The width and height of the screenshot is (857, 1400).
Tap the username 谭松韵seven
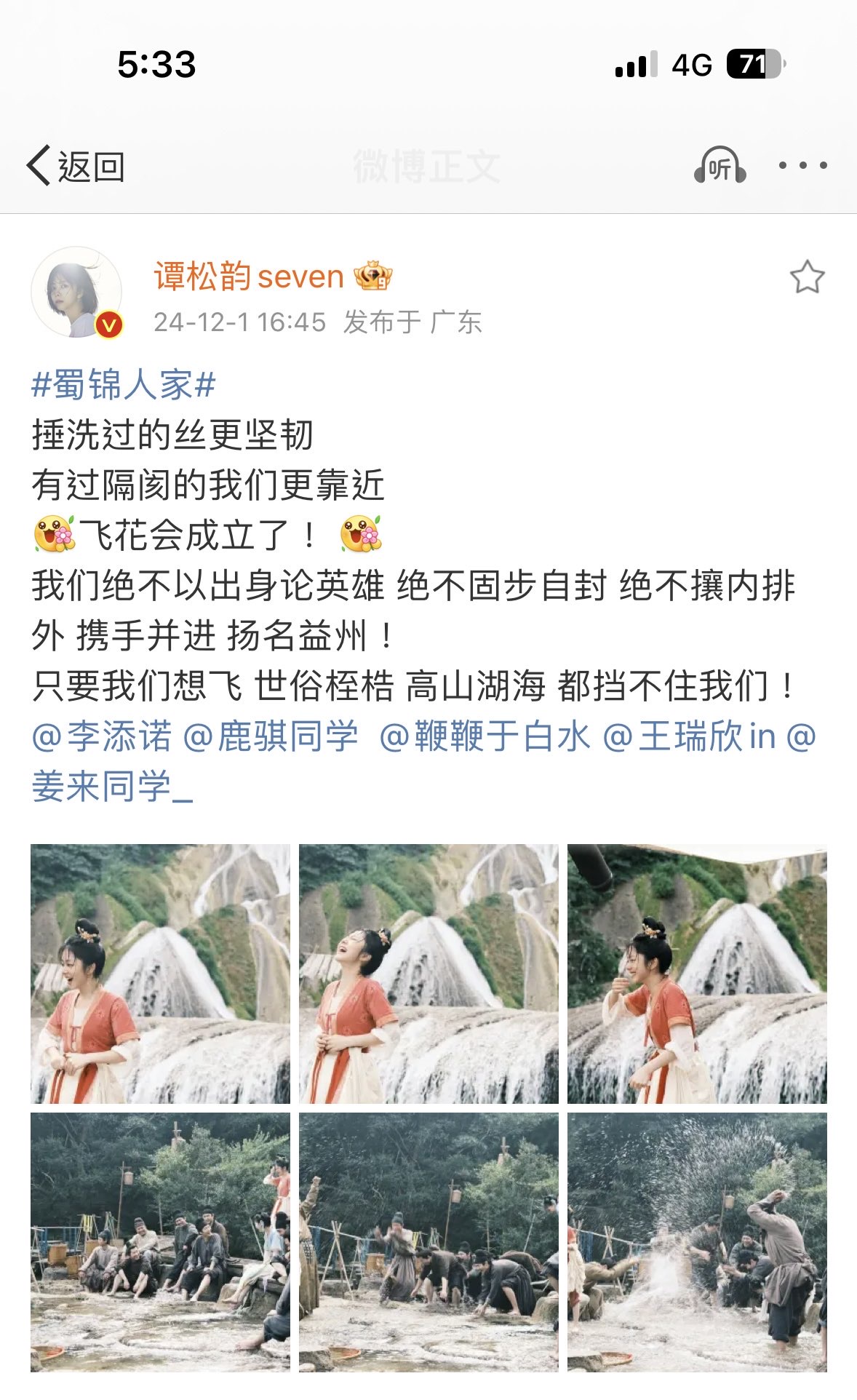tap(249, 277)
